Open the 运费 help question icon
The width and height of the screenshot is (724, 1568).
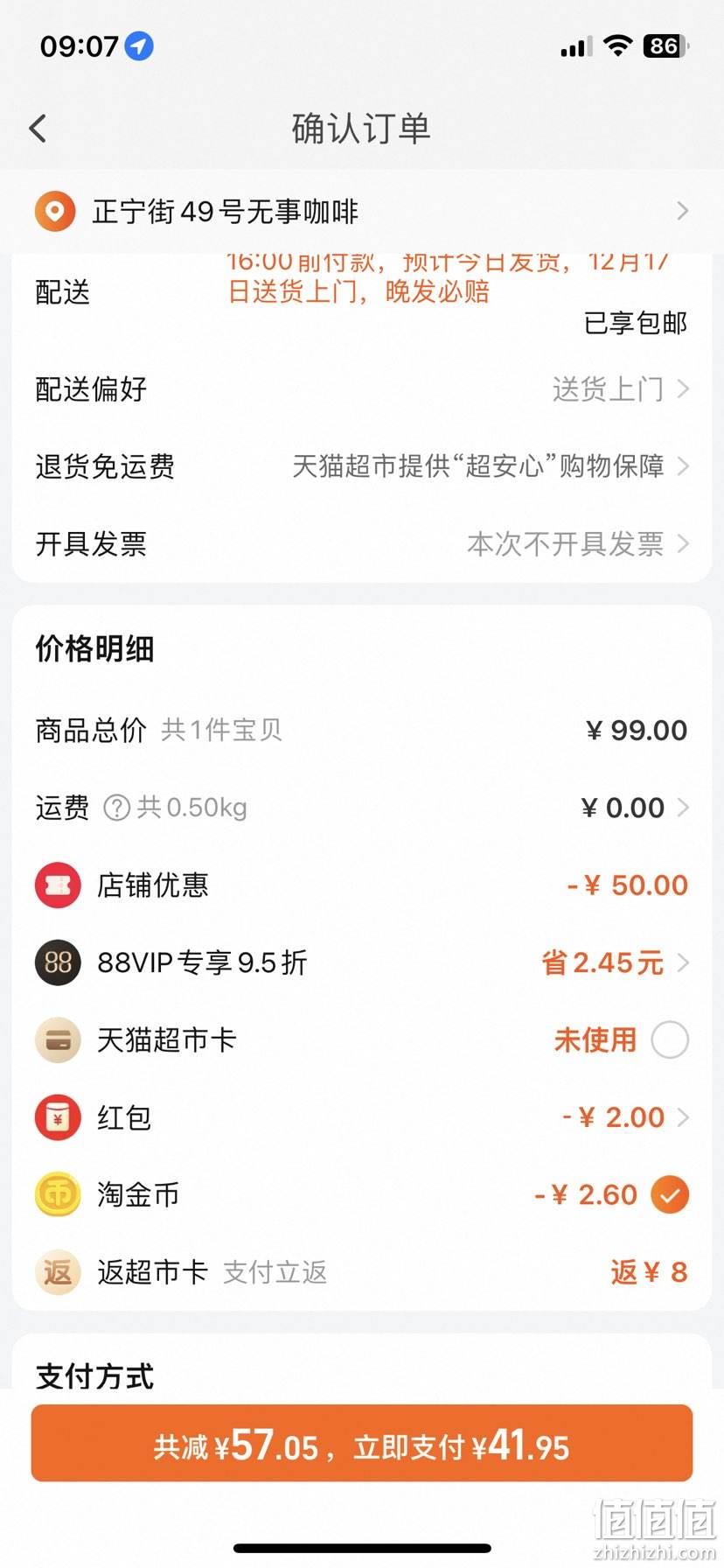116,808
